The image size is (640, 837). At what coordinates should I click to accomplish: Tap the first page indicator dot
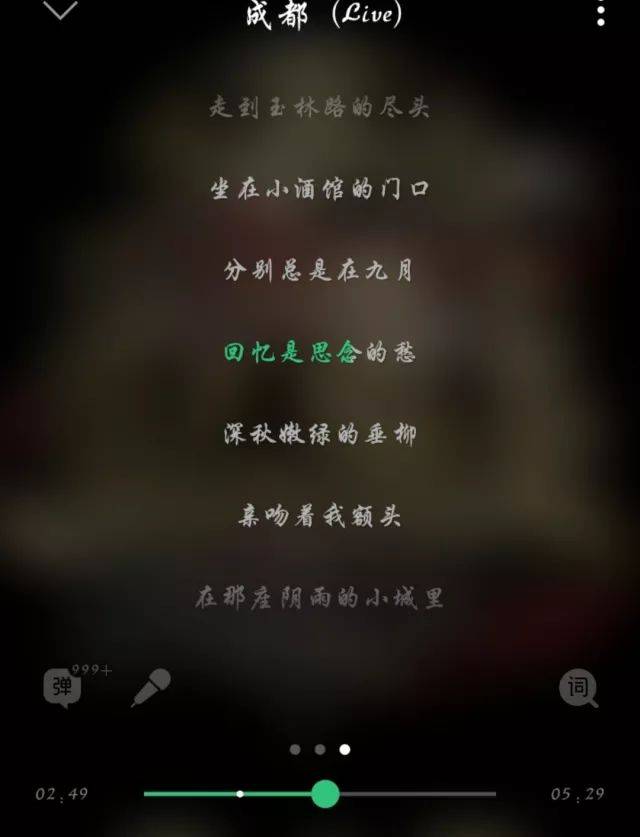click(x=295, y=749)
